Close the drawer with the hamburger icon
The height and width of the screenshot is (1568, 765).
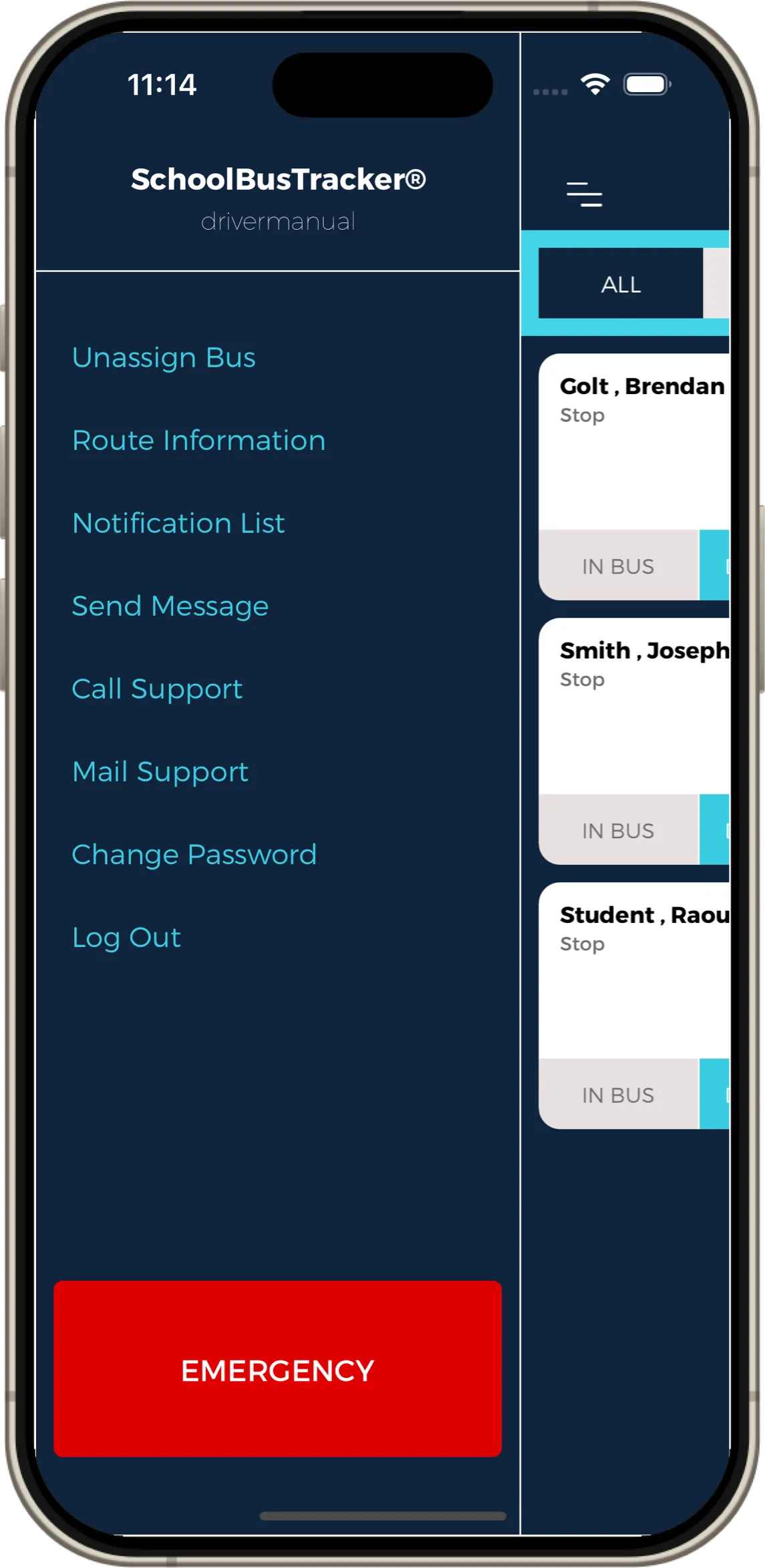tap(584, 194)
